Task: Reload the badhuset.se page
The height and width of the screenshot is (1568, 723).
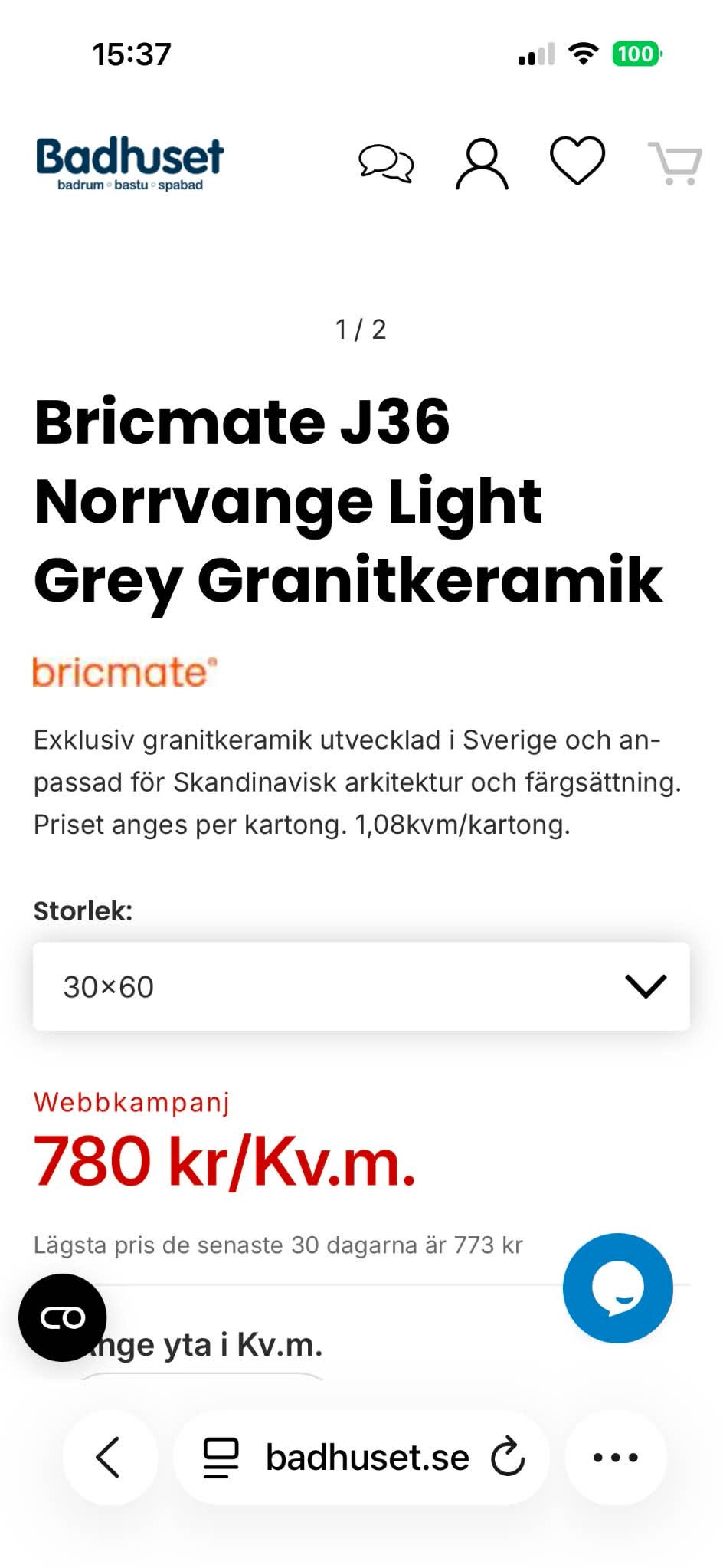Action: tap(508, 1457)
